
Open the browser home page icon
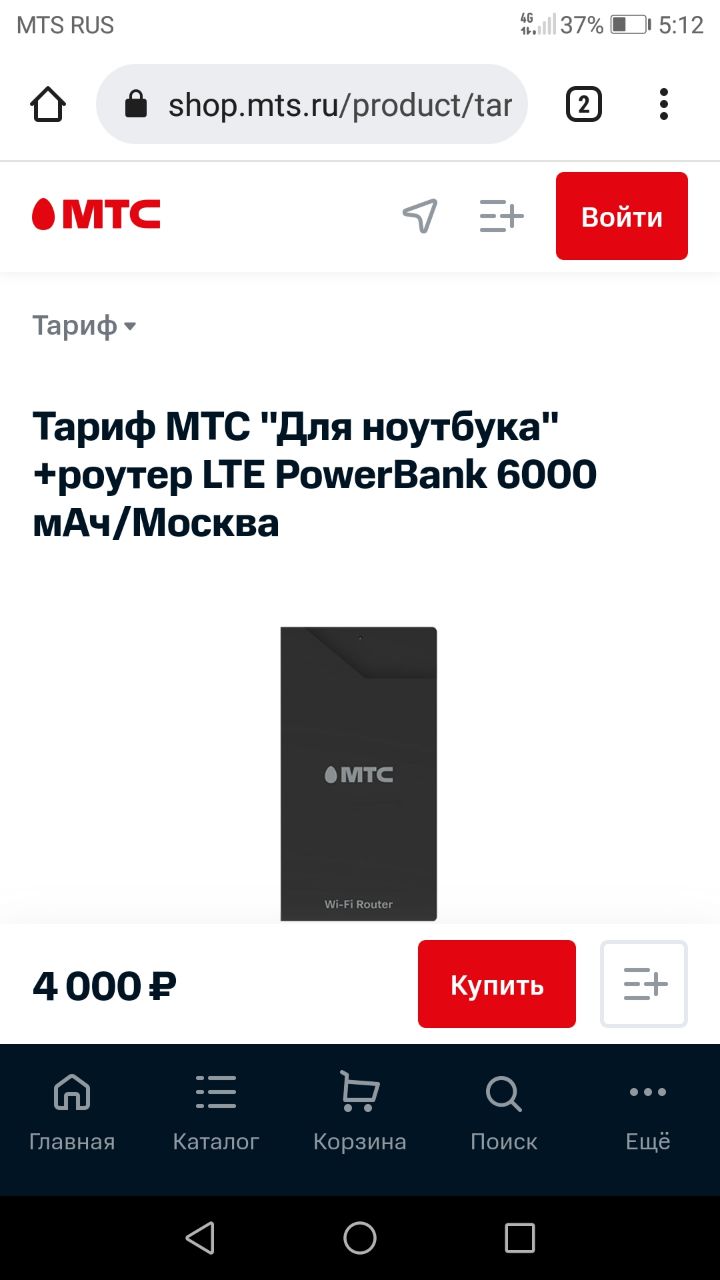tap(48, 104)
